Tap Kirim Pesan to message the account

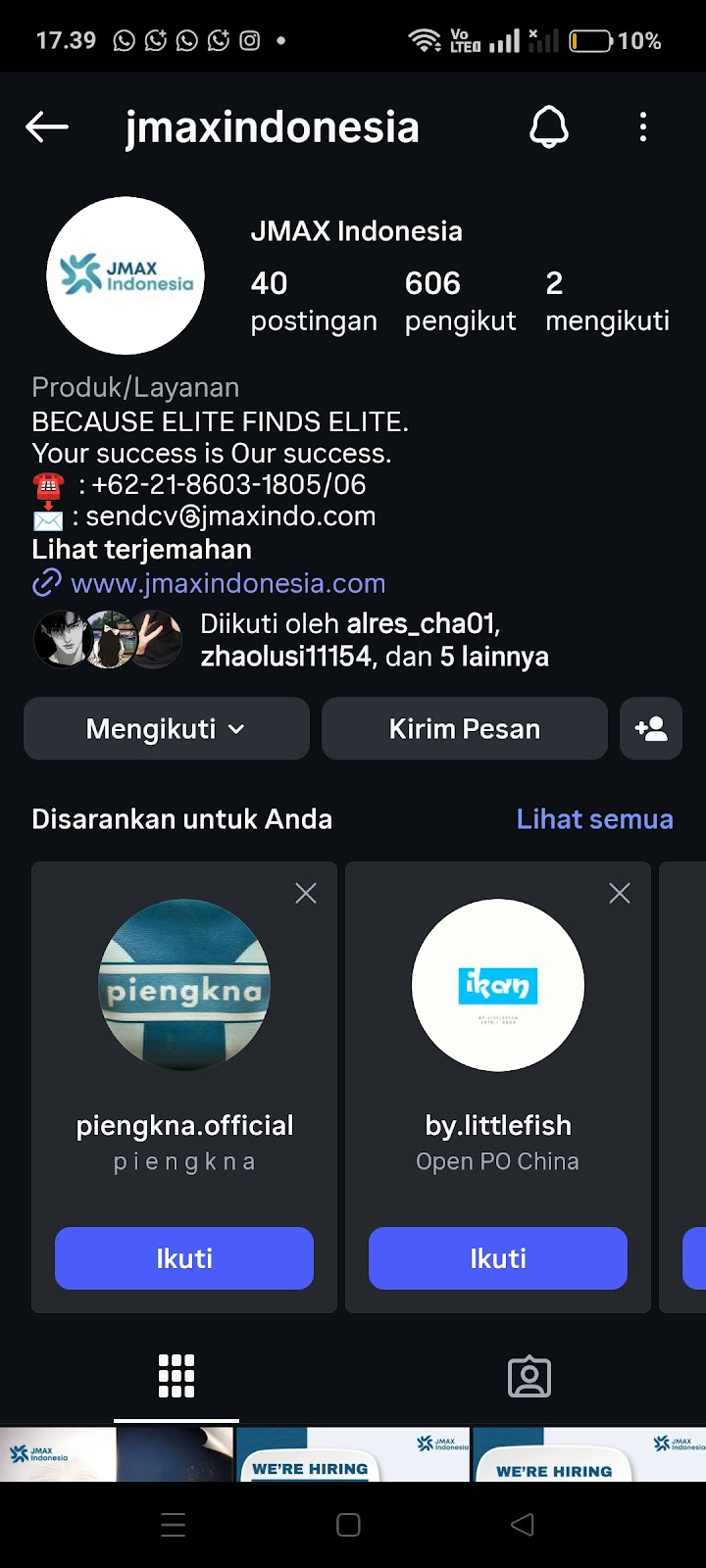[465, 729]
